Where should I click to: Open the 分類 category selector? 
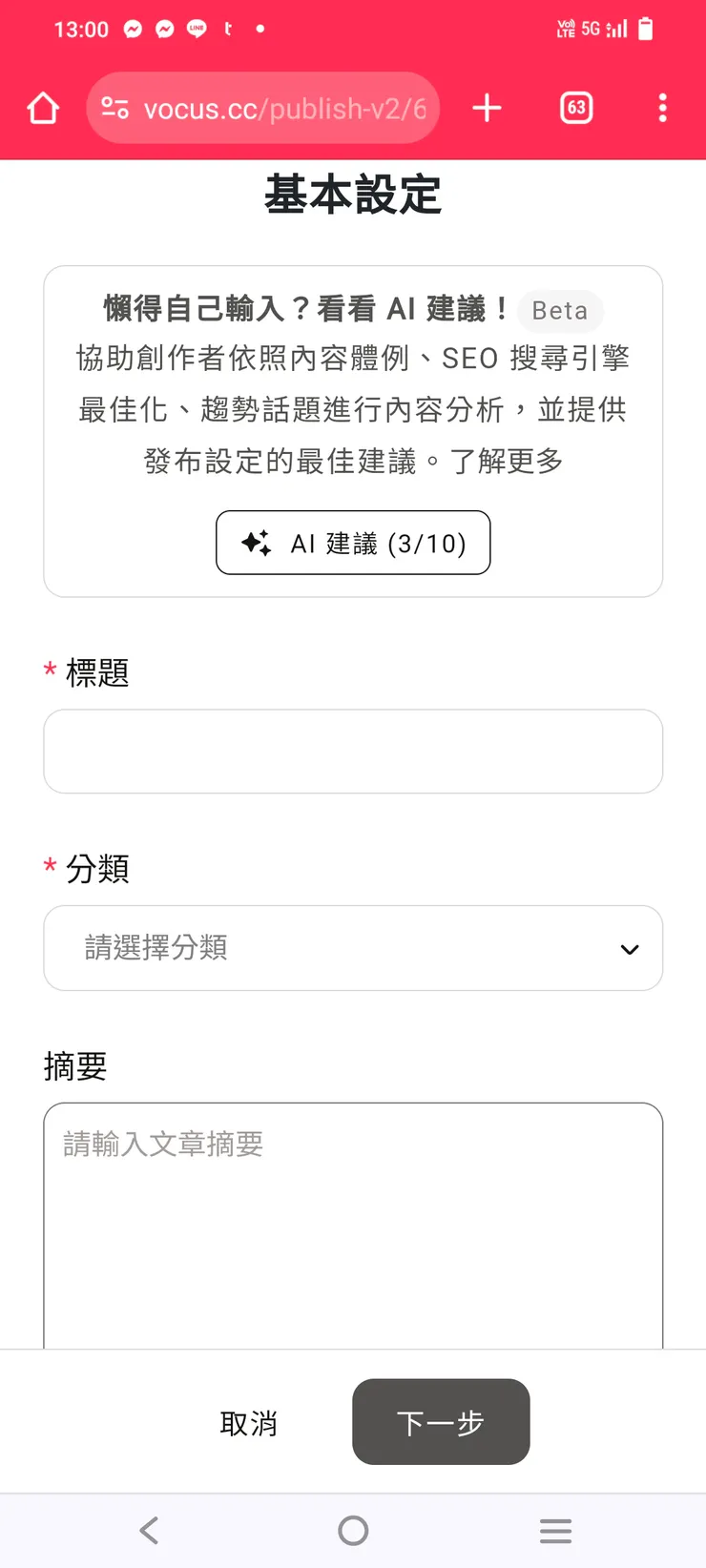pyautogui.click(x=353, y=947)
